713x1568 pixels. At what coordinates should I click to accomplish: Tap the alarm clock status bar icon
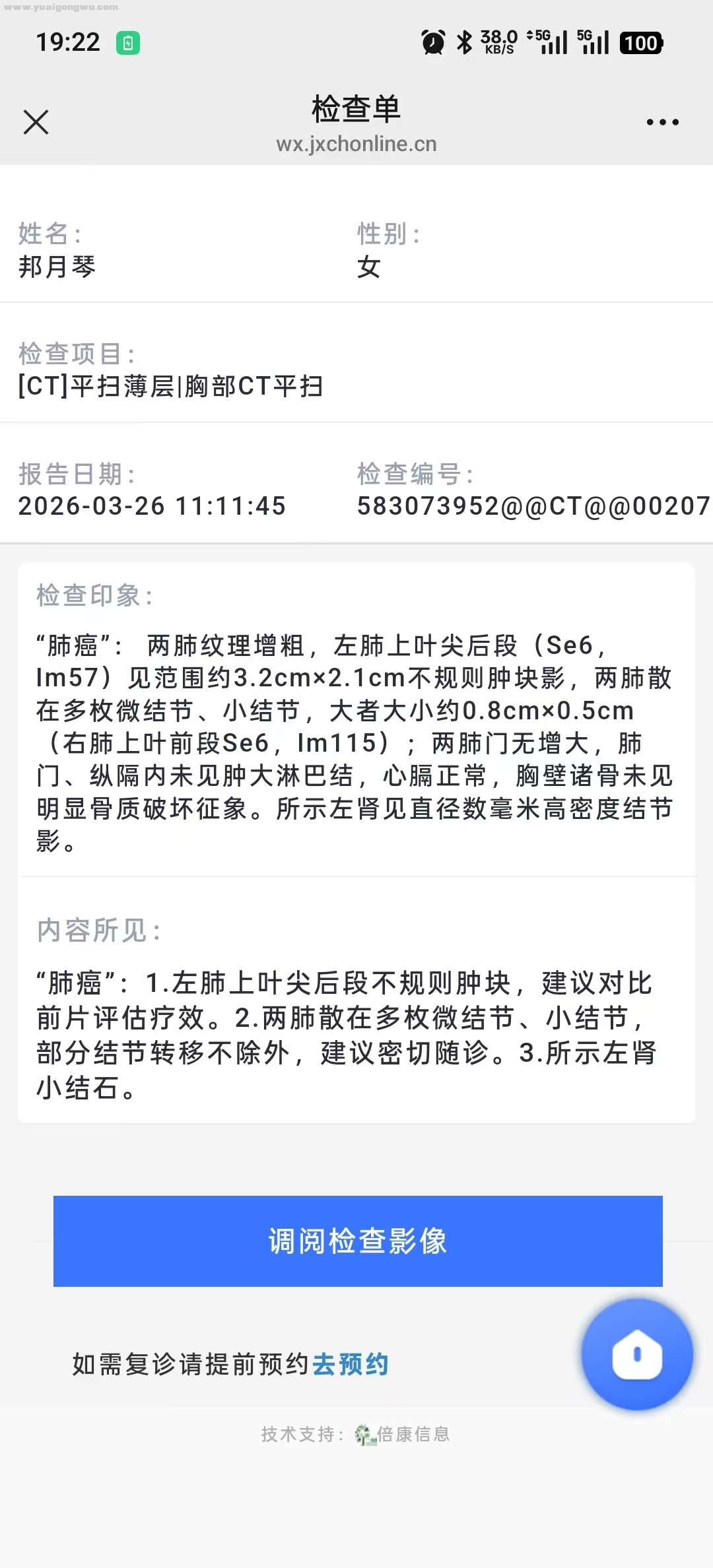point(432,42)
